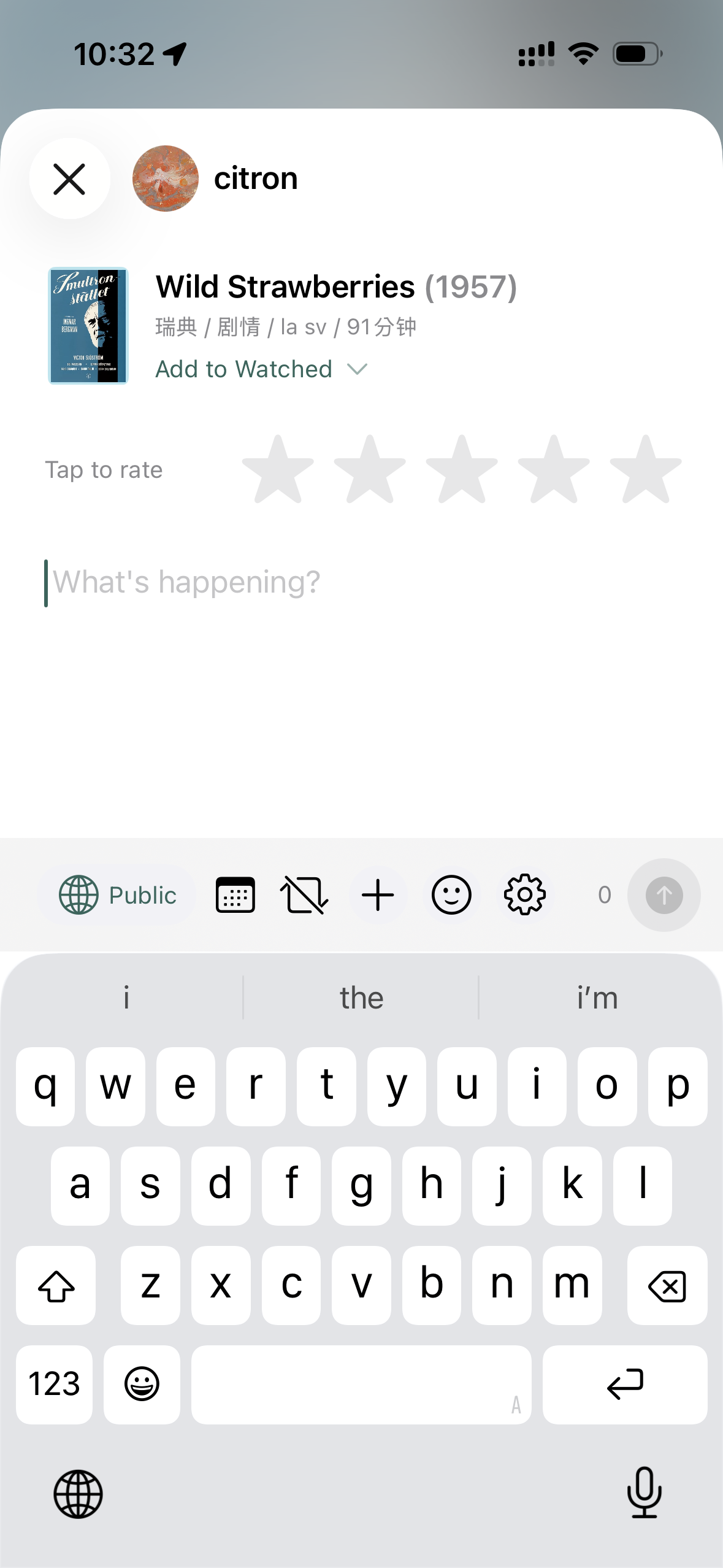Screen dimensions: 723x1568
Task: Open the Wild Strawberries poster thumbnail
Action: (x=88, y=326)
